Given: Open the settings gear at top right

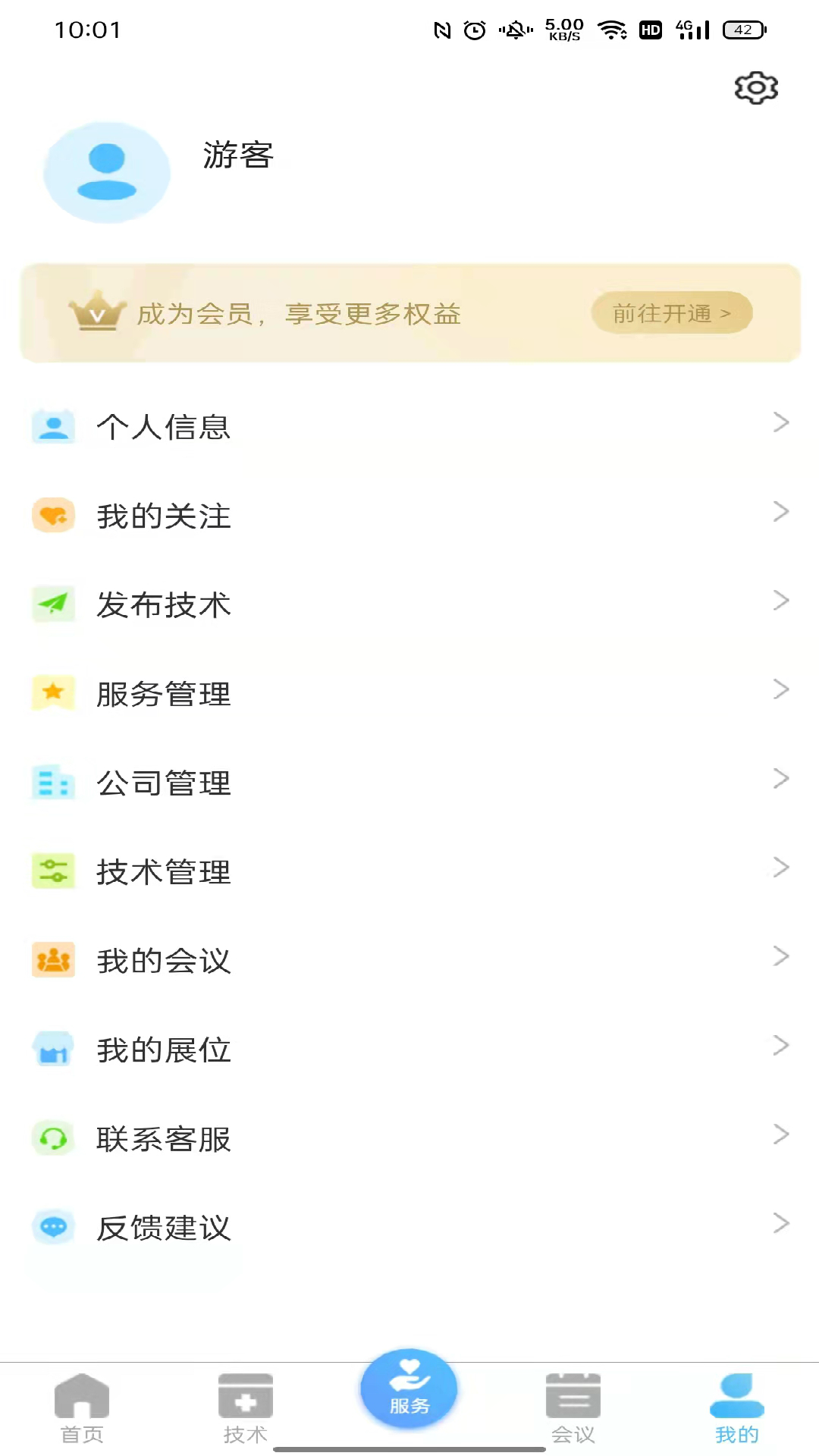Looking at the screenshot, I should coord(755,87).
